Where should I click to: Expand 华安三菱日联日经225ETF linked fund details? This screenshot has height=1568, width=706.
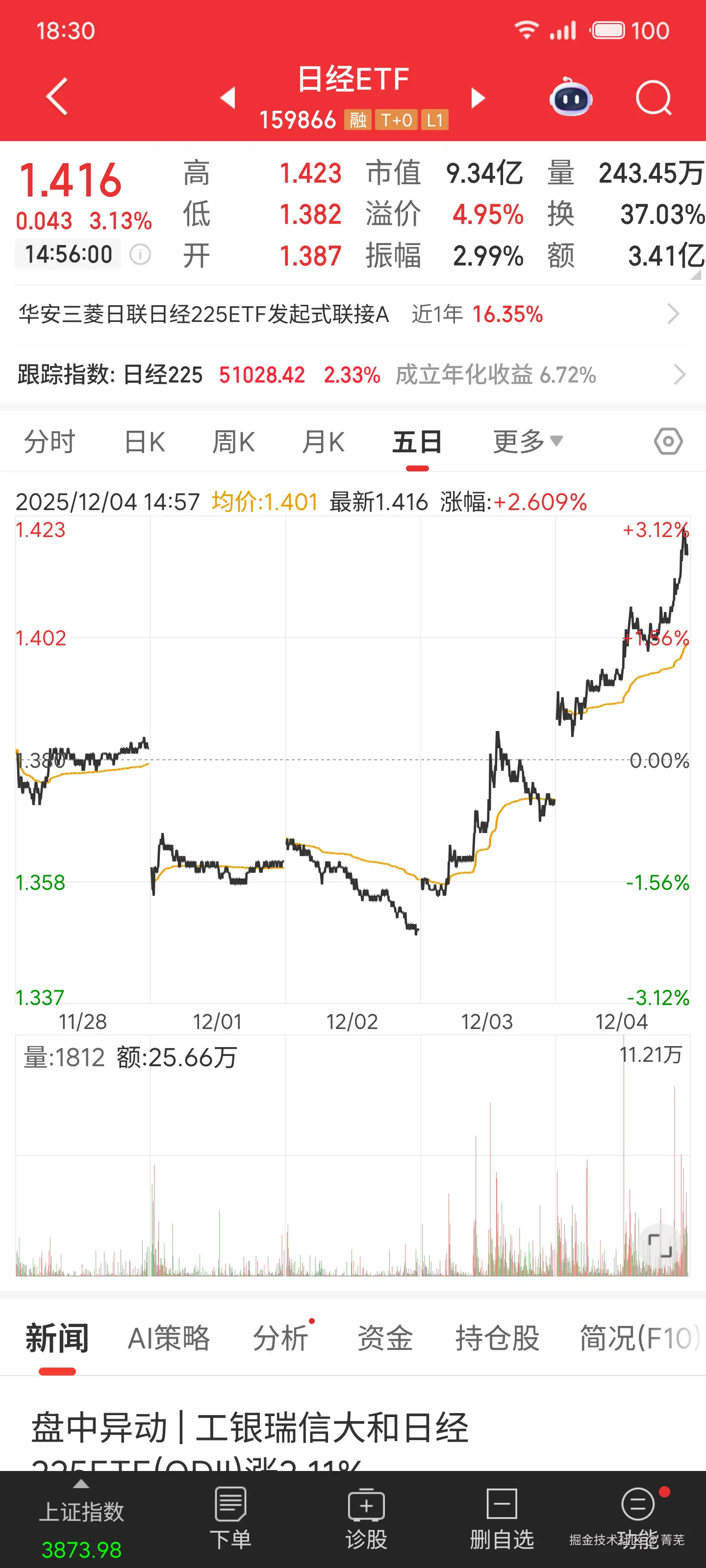pos(341,314)
